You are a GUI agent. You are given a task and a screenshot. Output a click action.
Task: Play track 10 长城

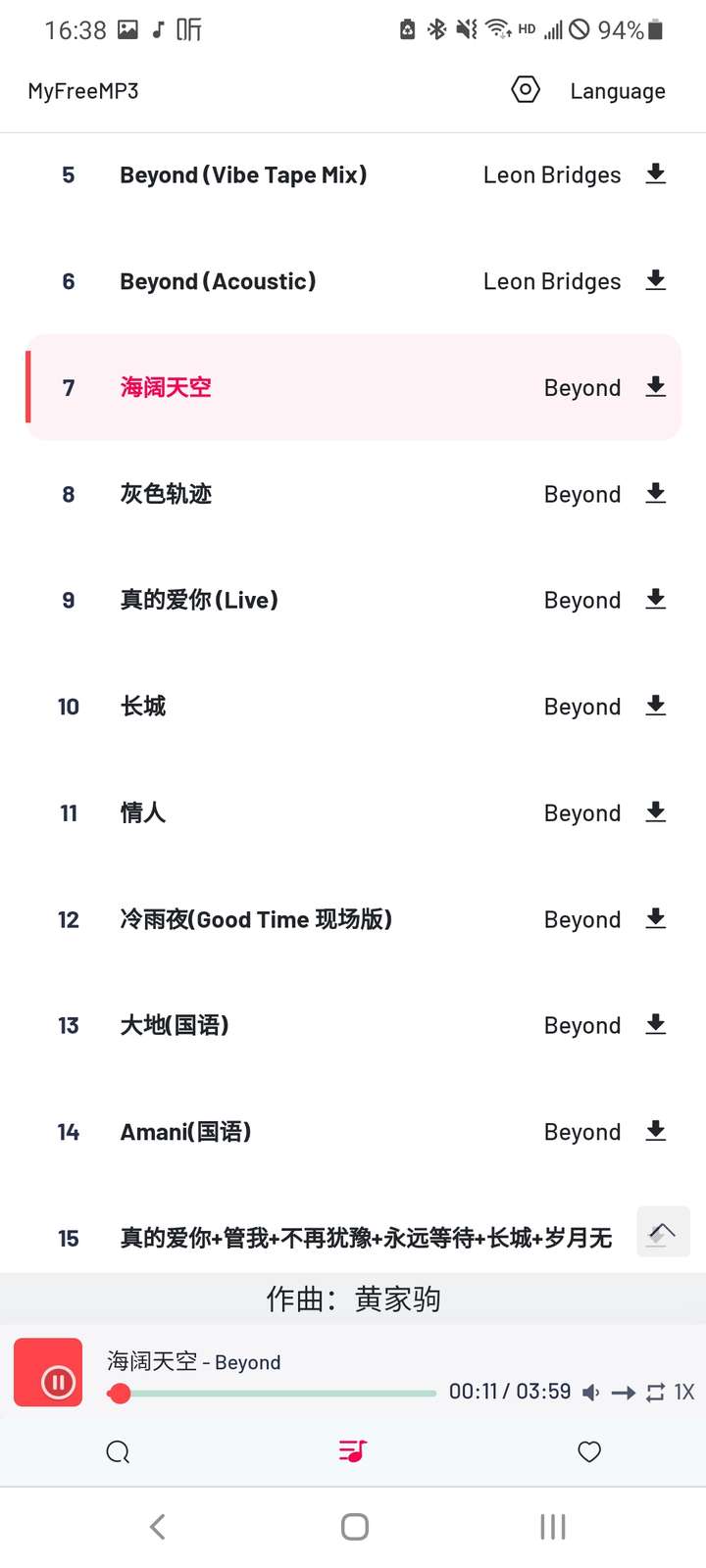[x=353, y=707]
